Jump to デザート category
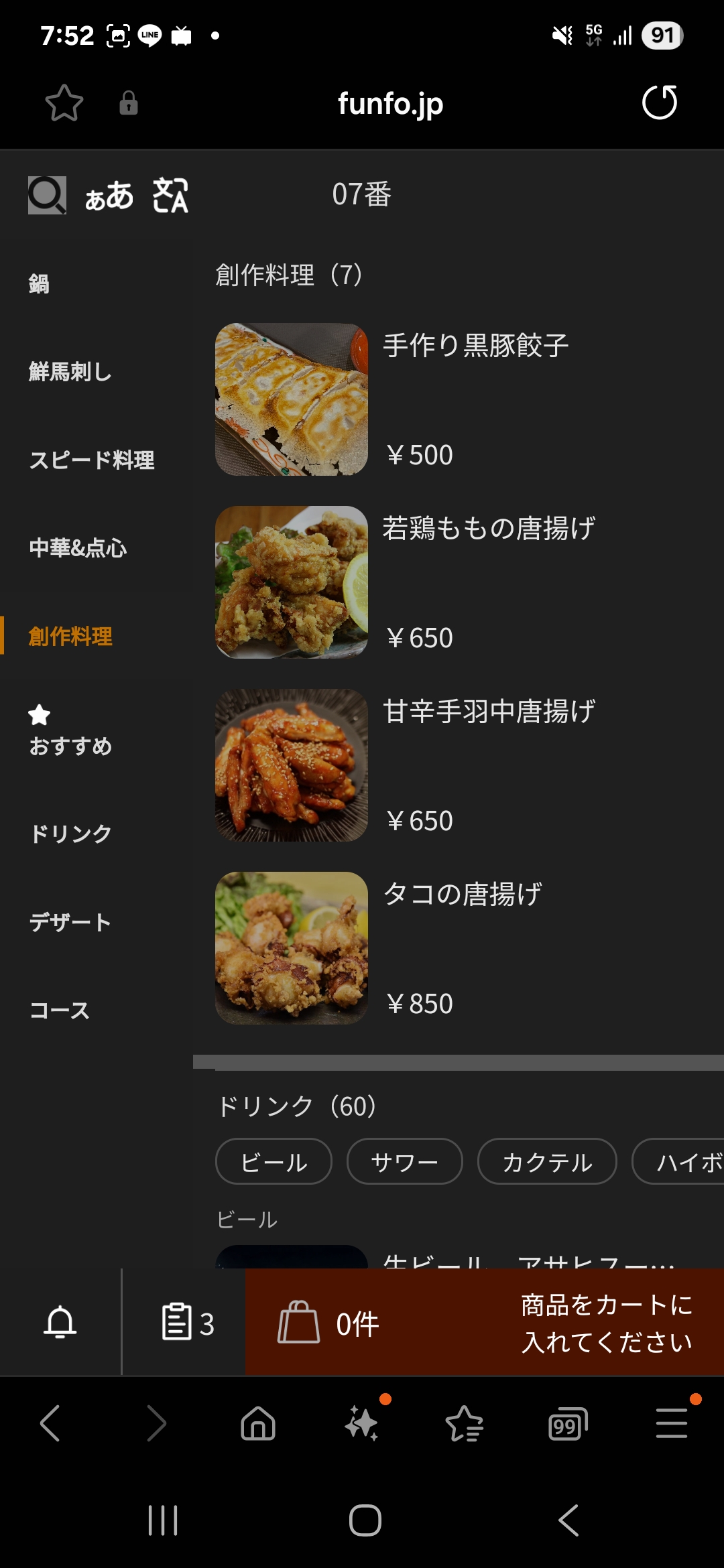Screen dimensions: 724x1568 70,922
